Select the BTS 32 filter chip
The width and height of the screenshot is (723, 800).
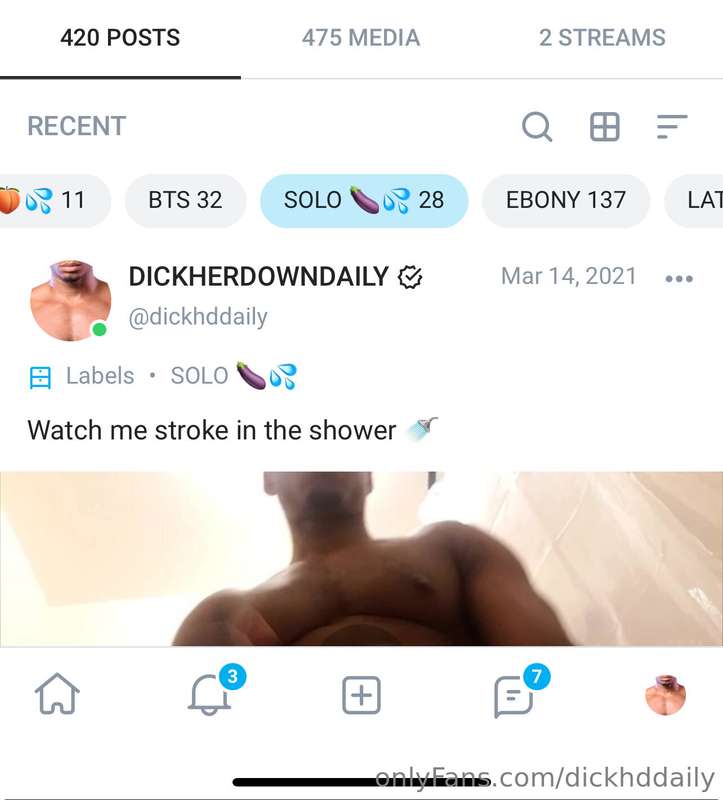click(x=185, y=200)
